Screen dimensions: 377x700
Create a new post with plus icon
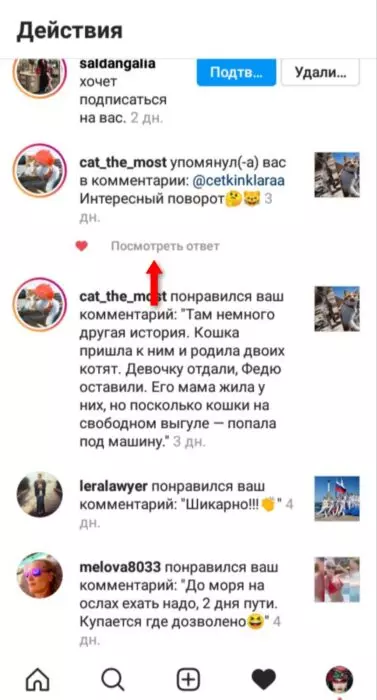(x=188, y=680)
